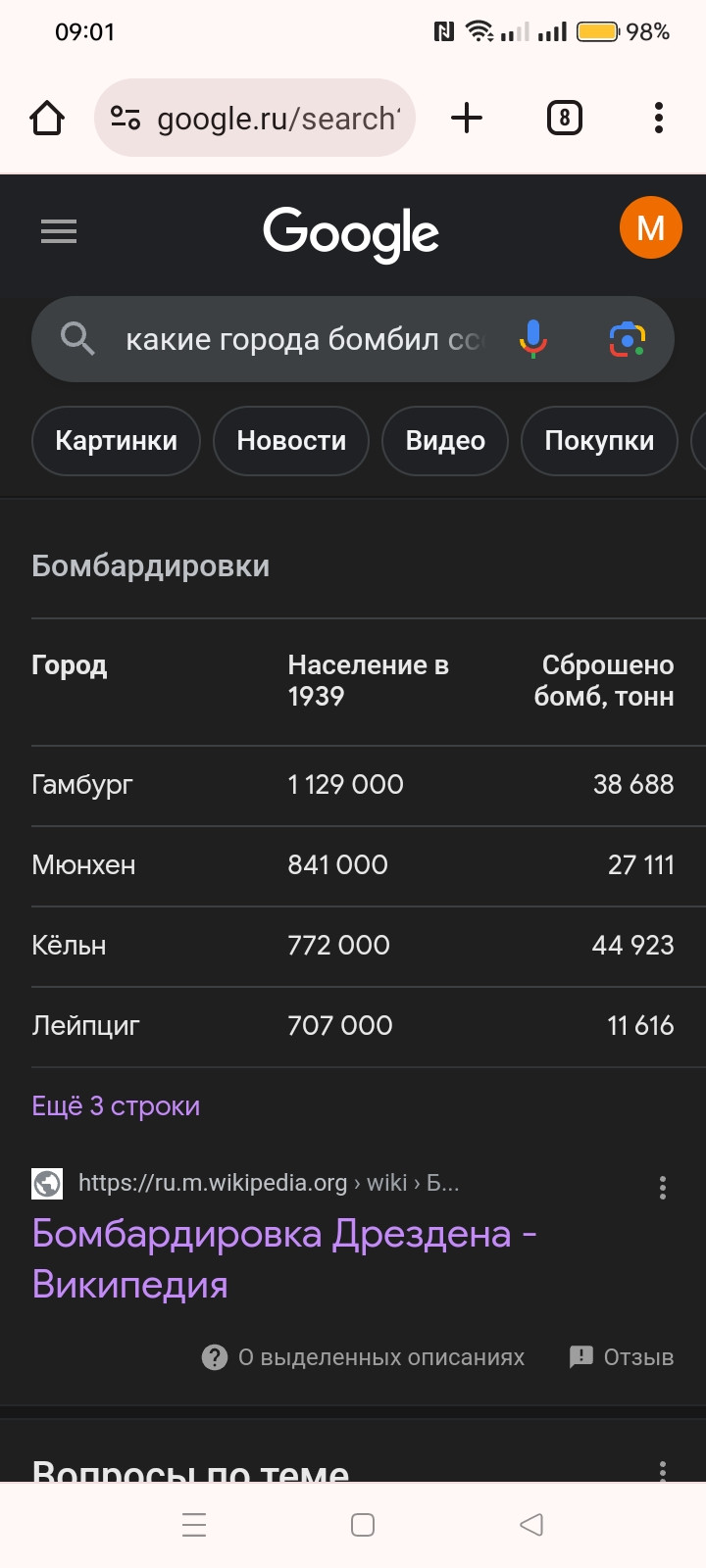Image resolution: width=706 pixels, height=1568 pixels.
Task: Open a new browser tab
Action: 467,118
